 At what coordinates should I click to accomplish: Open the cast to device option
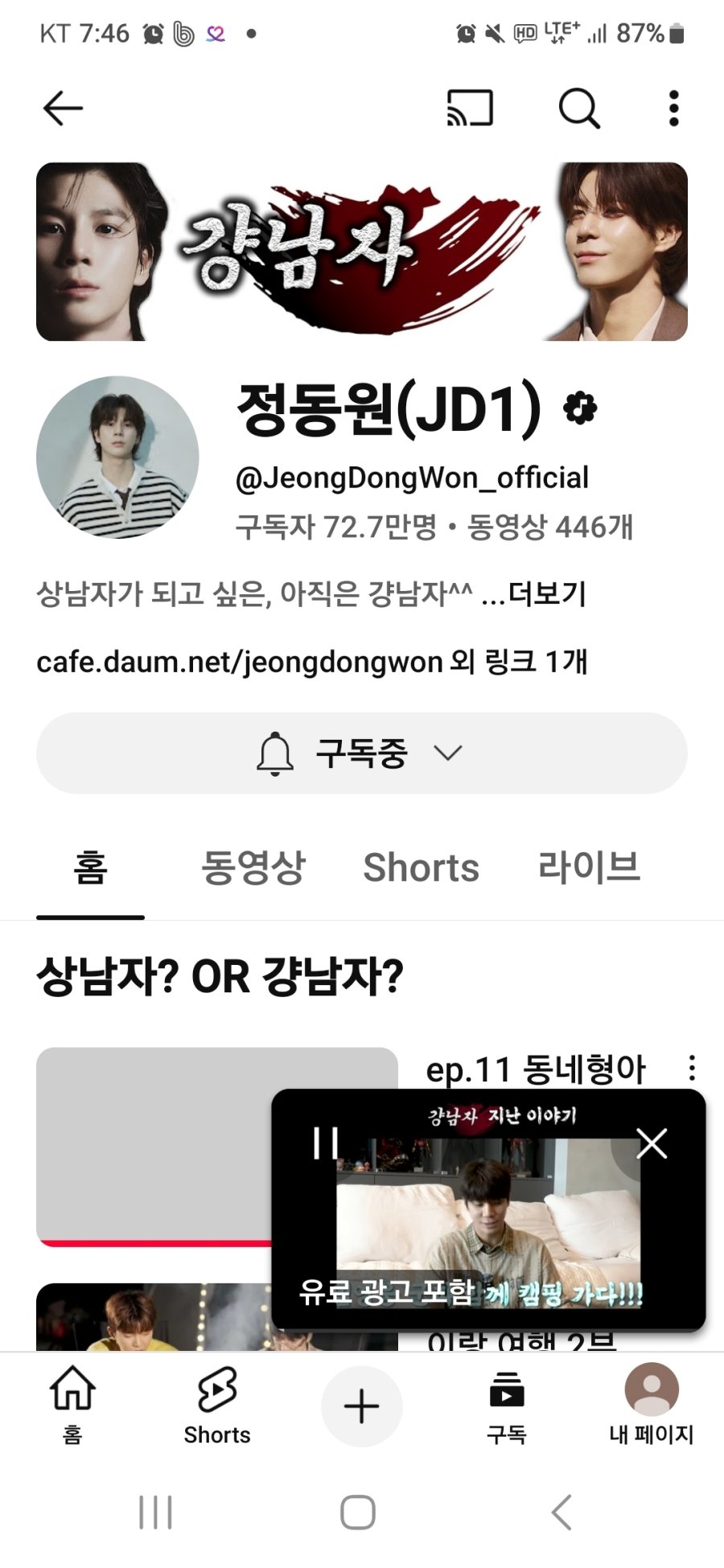(x=470, y=109)
